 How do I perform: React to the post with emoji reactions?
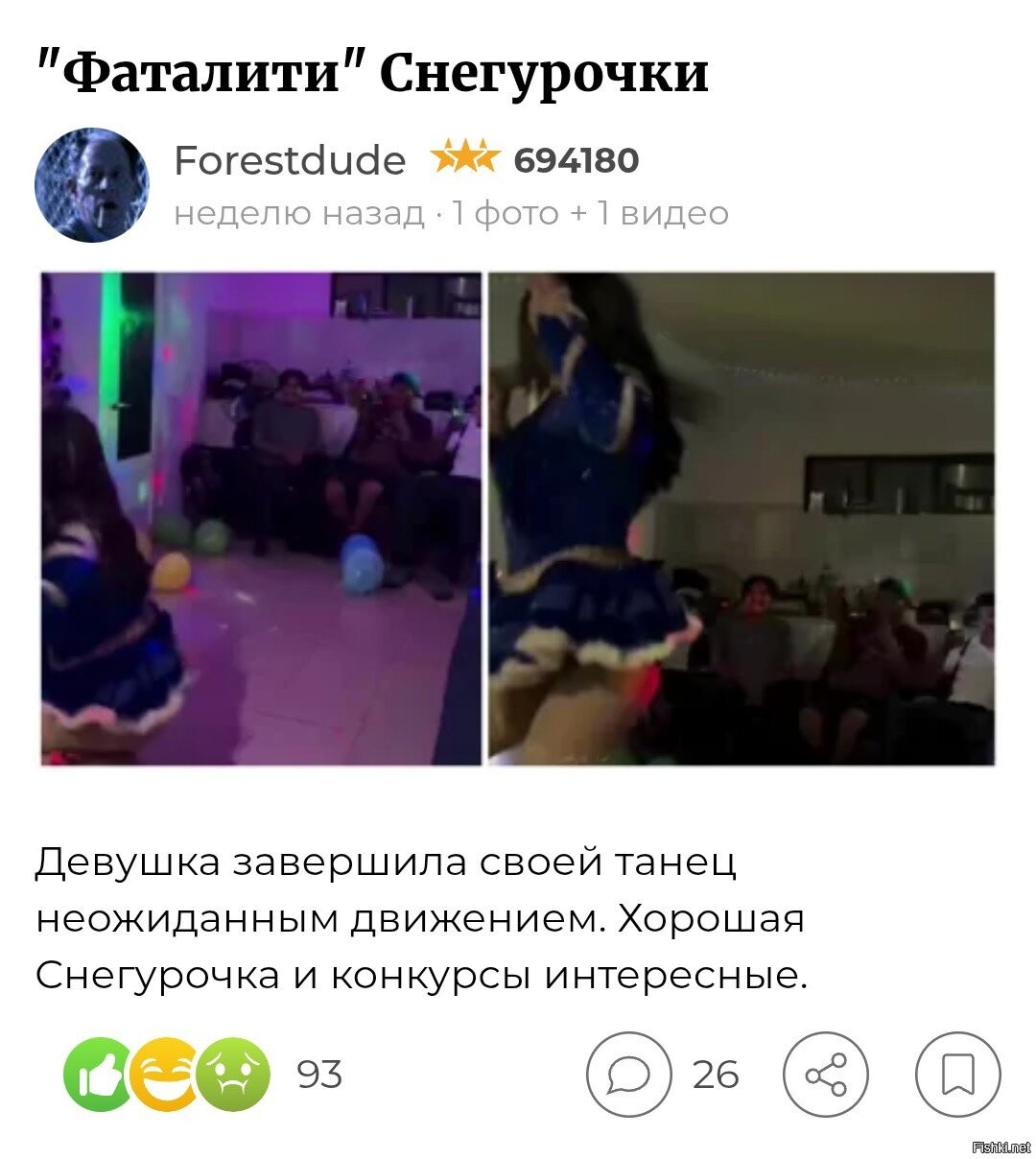coord(166,1075)
